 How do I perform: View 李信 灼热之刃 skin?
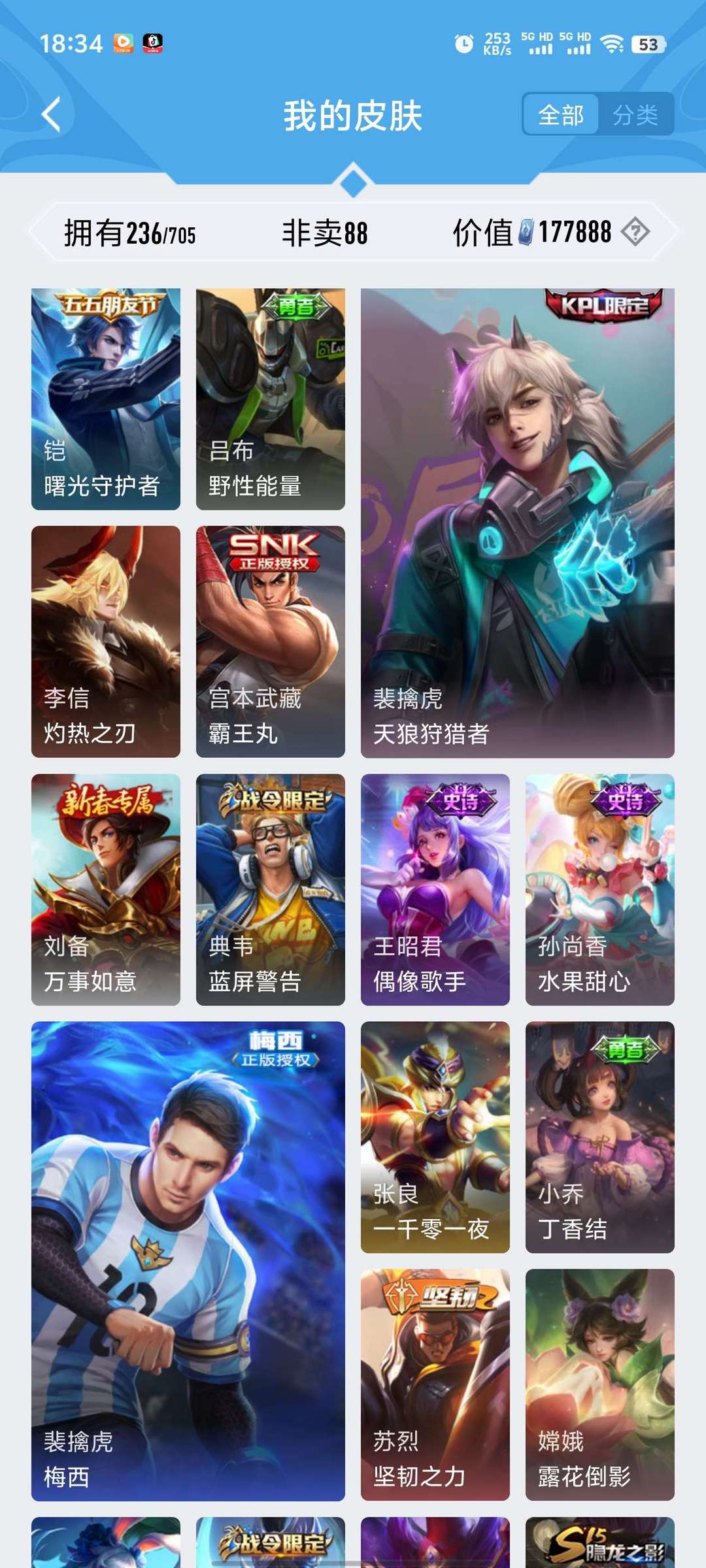(106, 642)
